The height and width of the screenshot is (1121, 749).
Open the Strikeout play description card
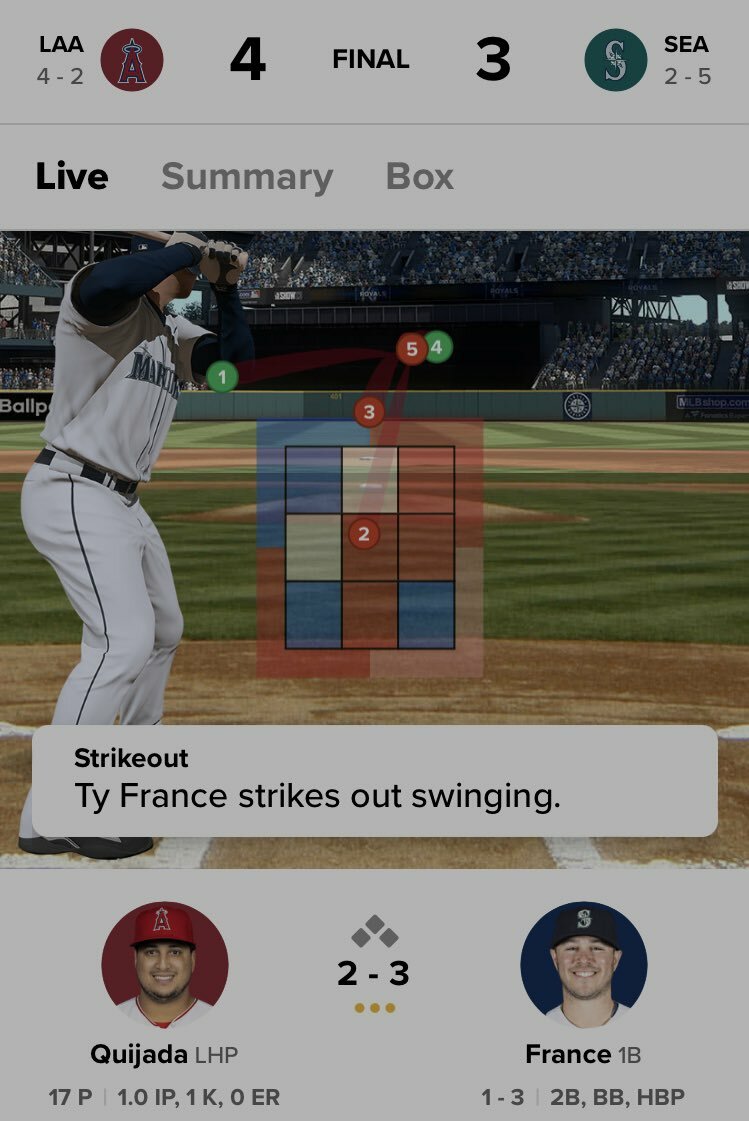(374, 781)
